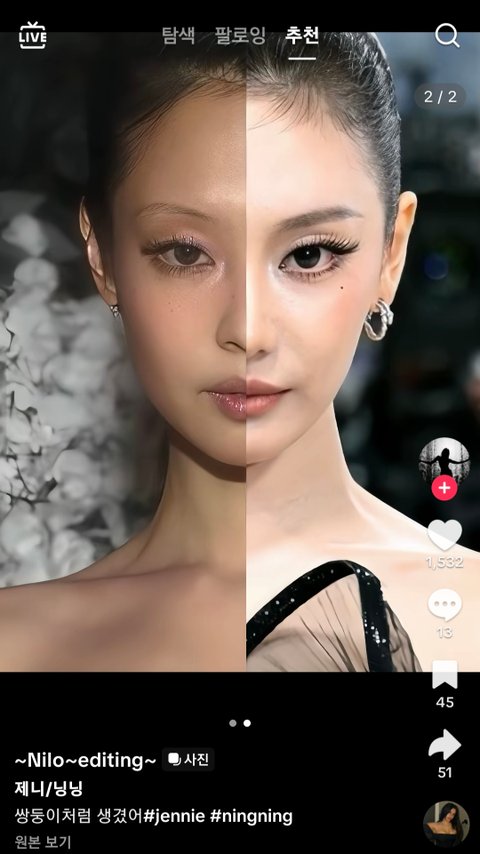The width and height of the screenshot is (480, 854).
Task: Open the LIVE icon
Action: point(33,35)
